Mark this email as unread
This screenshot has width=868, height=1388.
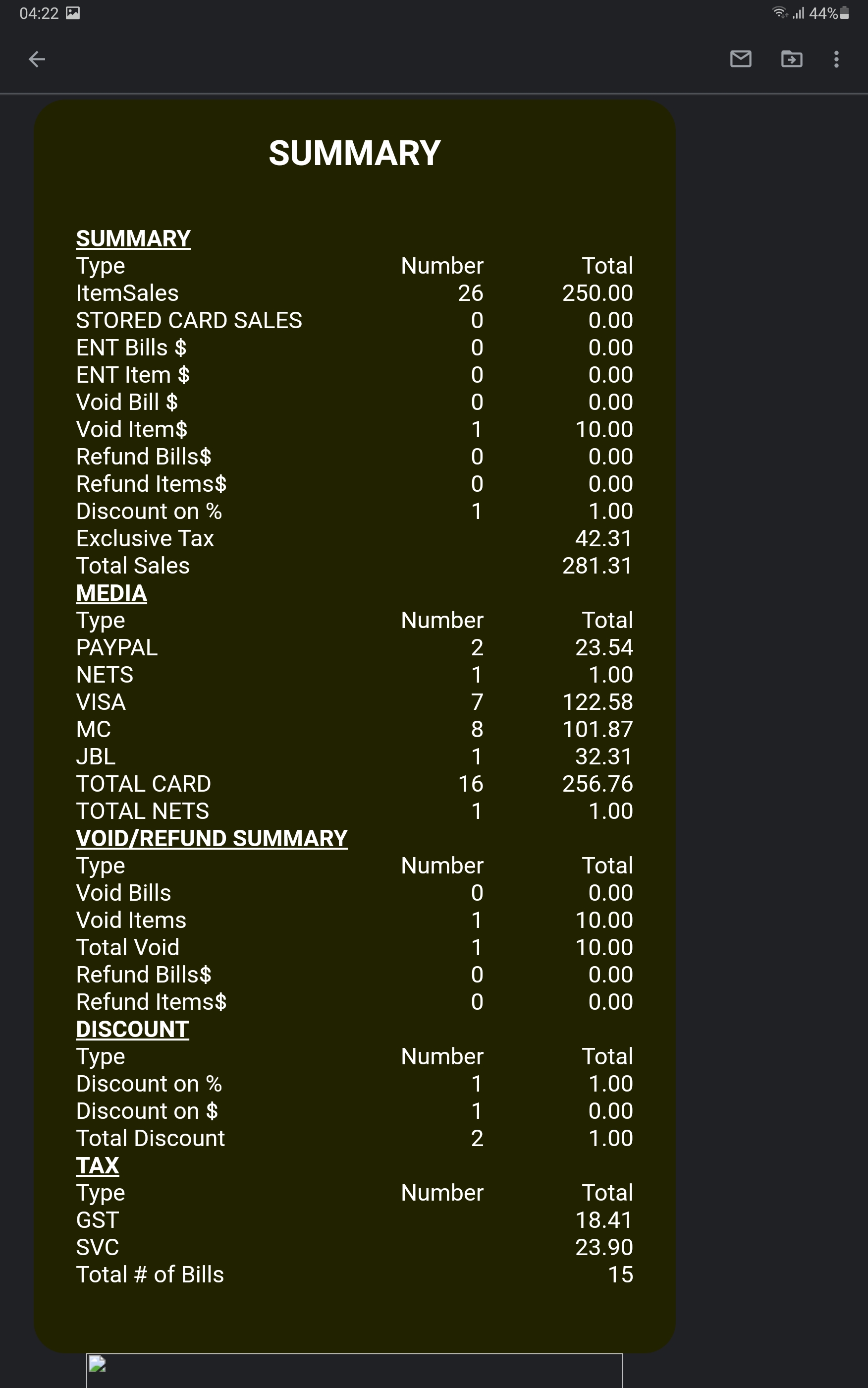click(x=741, y=58)
